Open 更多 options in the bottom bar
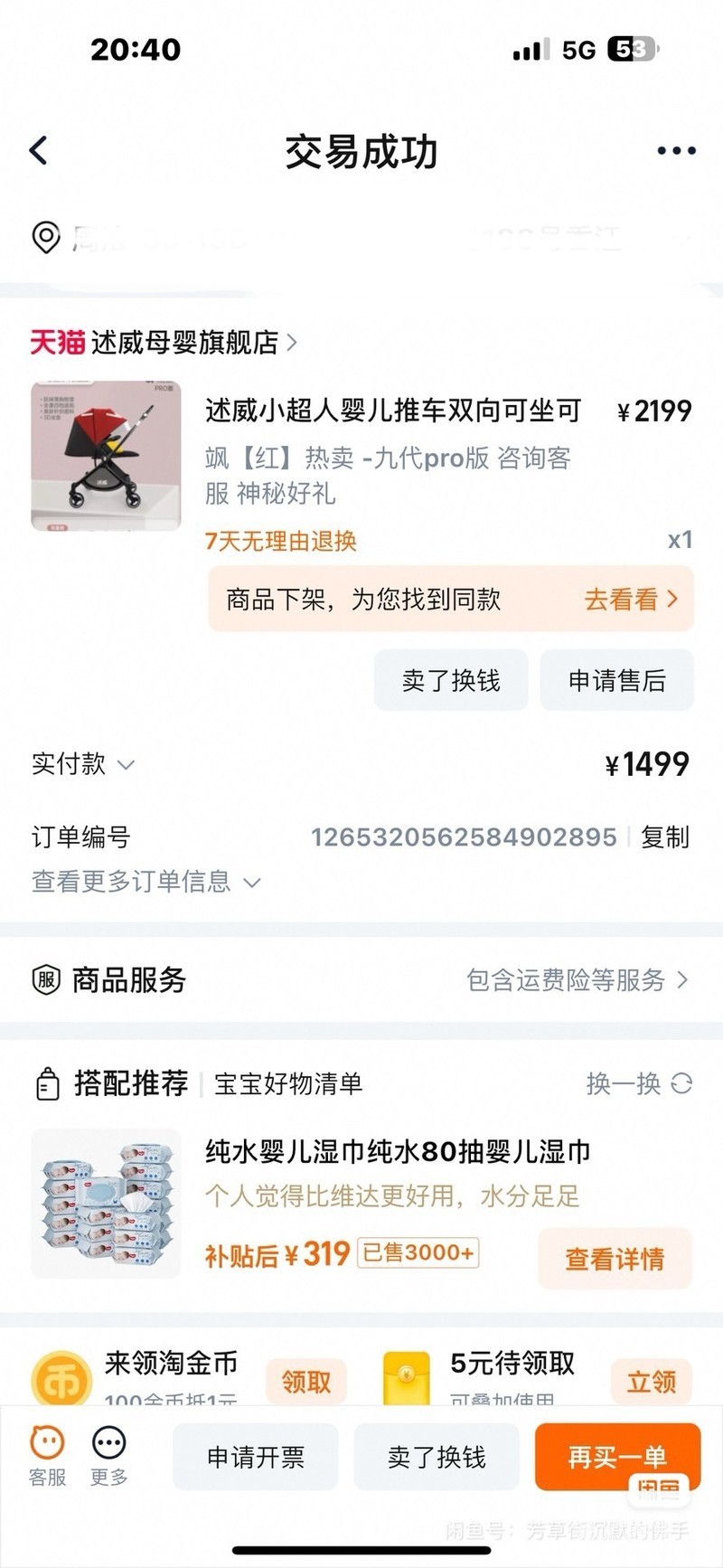This screenshot has height=1568, width=723. (108, 1455)
